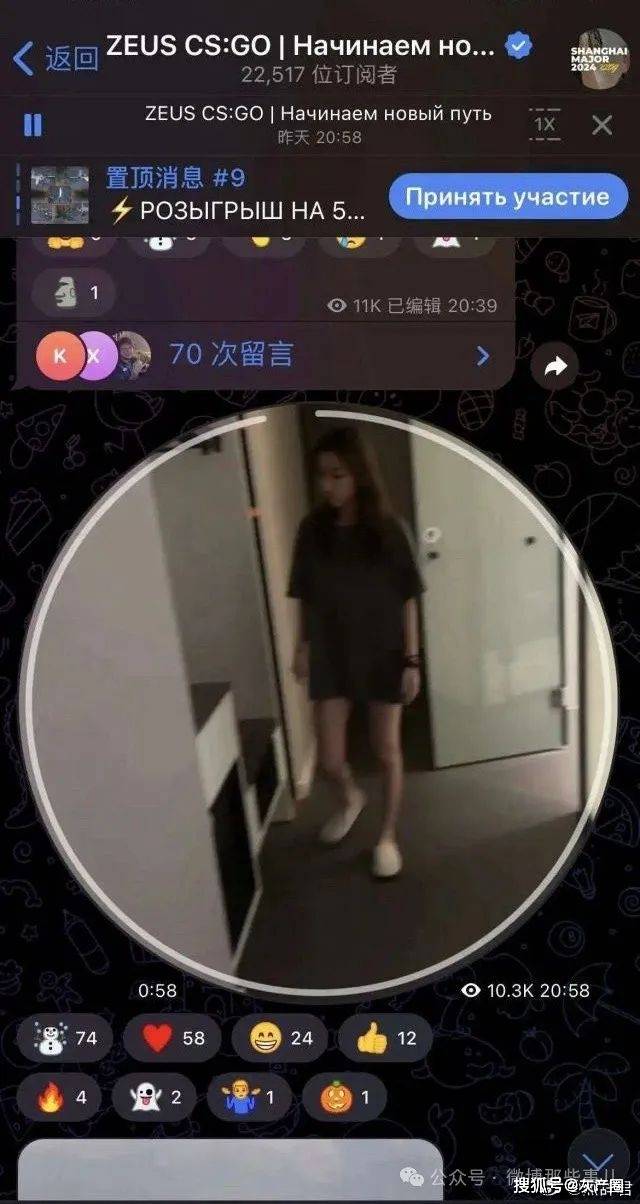React with the fire emoji

[x=66, y=1097]
